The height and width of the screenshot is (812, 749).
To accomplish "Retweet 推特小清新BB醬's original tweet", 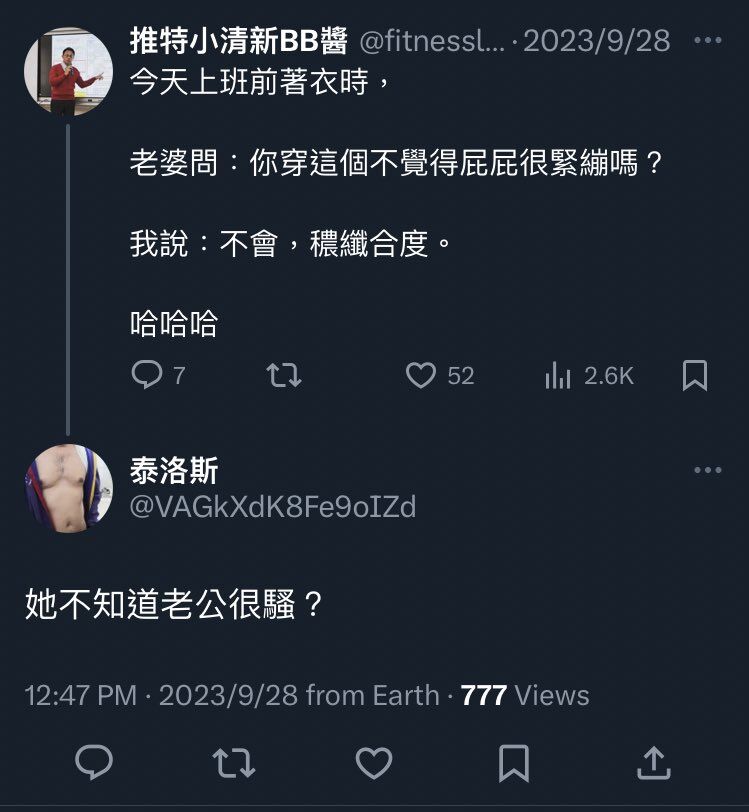I will (284, 375).
